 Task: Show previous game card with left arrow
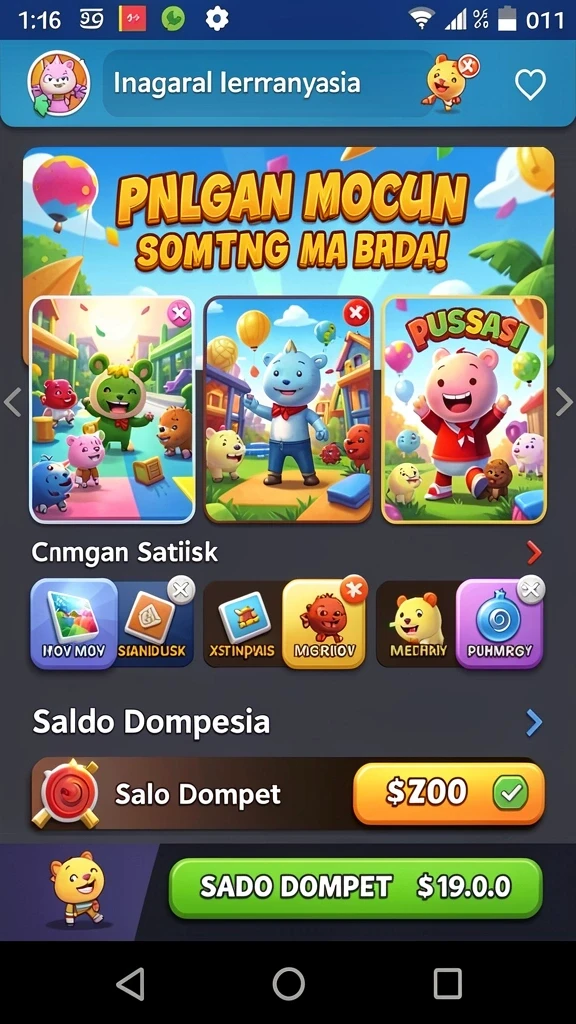click(12, 402)
